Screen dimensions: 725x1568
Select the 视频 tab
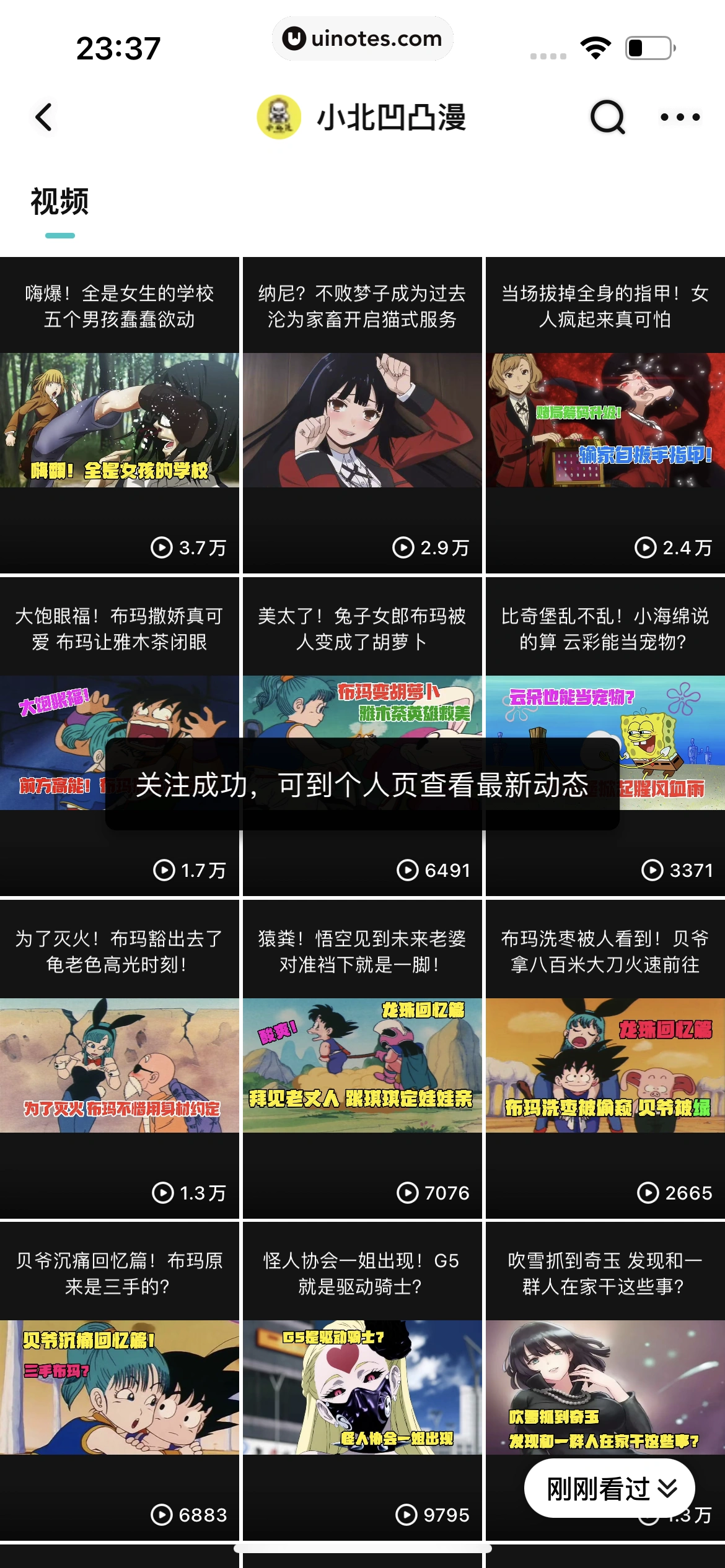point(59,202)
